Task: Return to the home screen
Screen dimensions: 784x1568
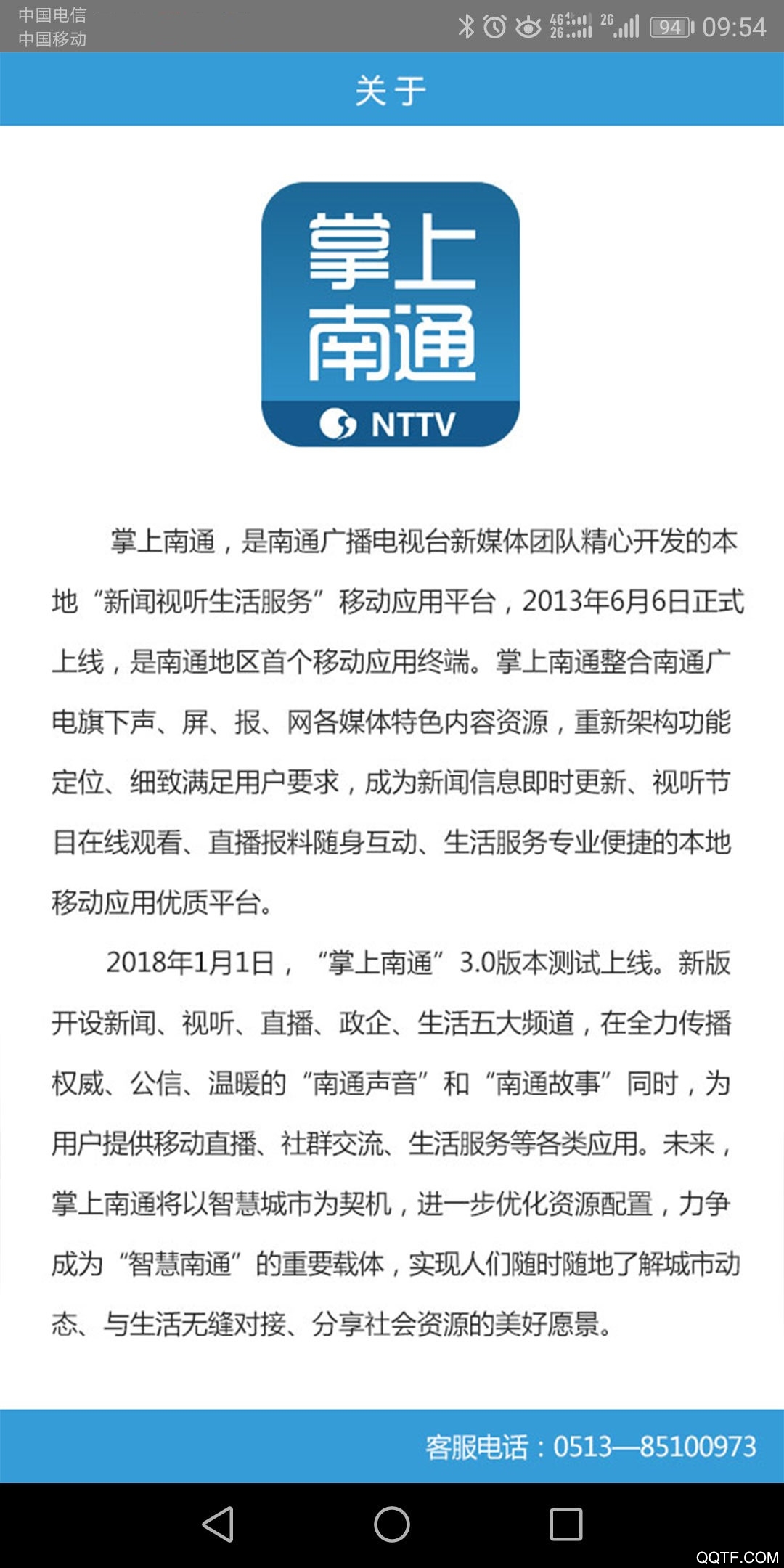Action: click(392, 1524)
